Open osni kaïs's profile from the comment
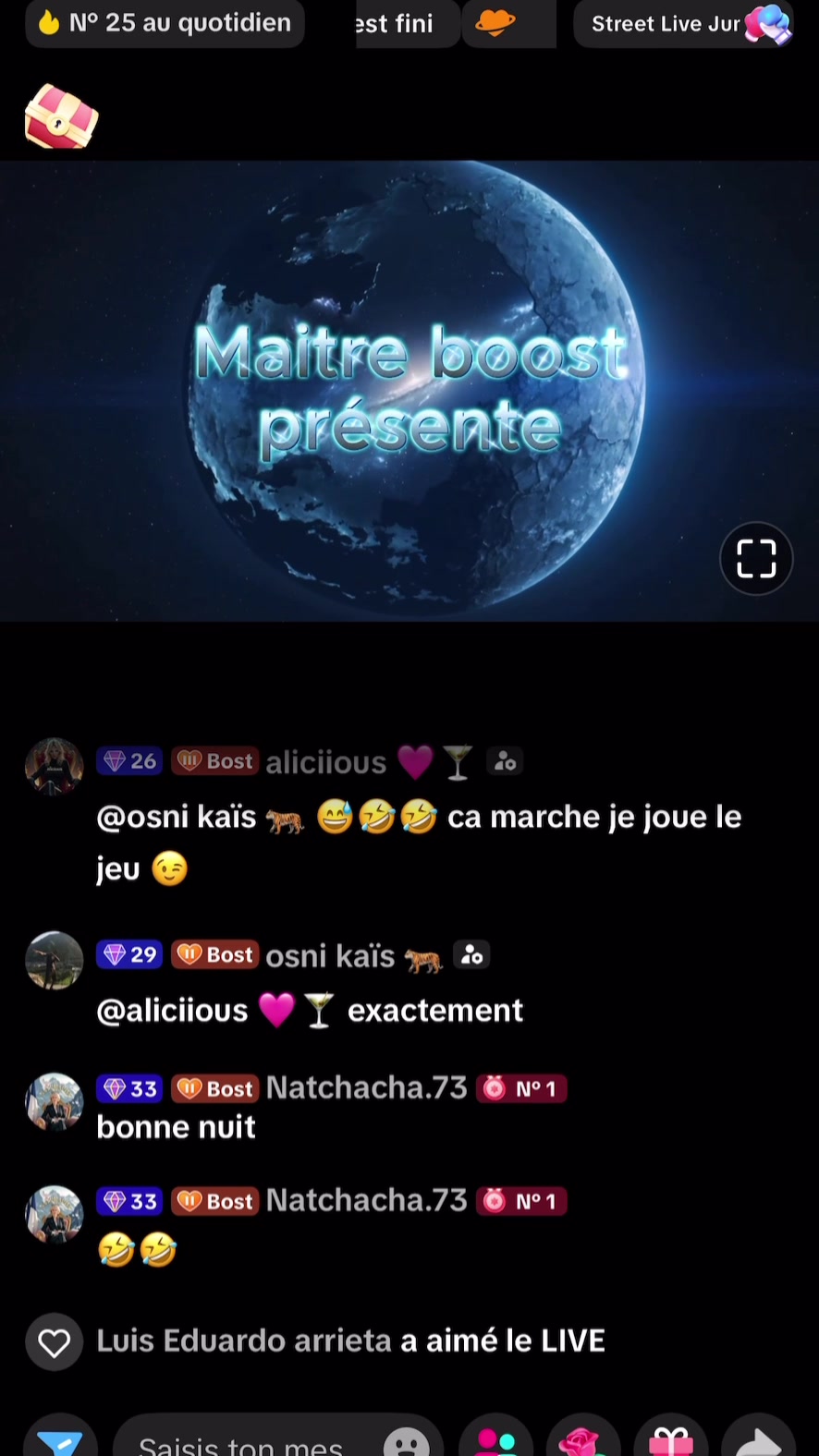Screen dimensions: 819x1456 (54, 960)
